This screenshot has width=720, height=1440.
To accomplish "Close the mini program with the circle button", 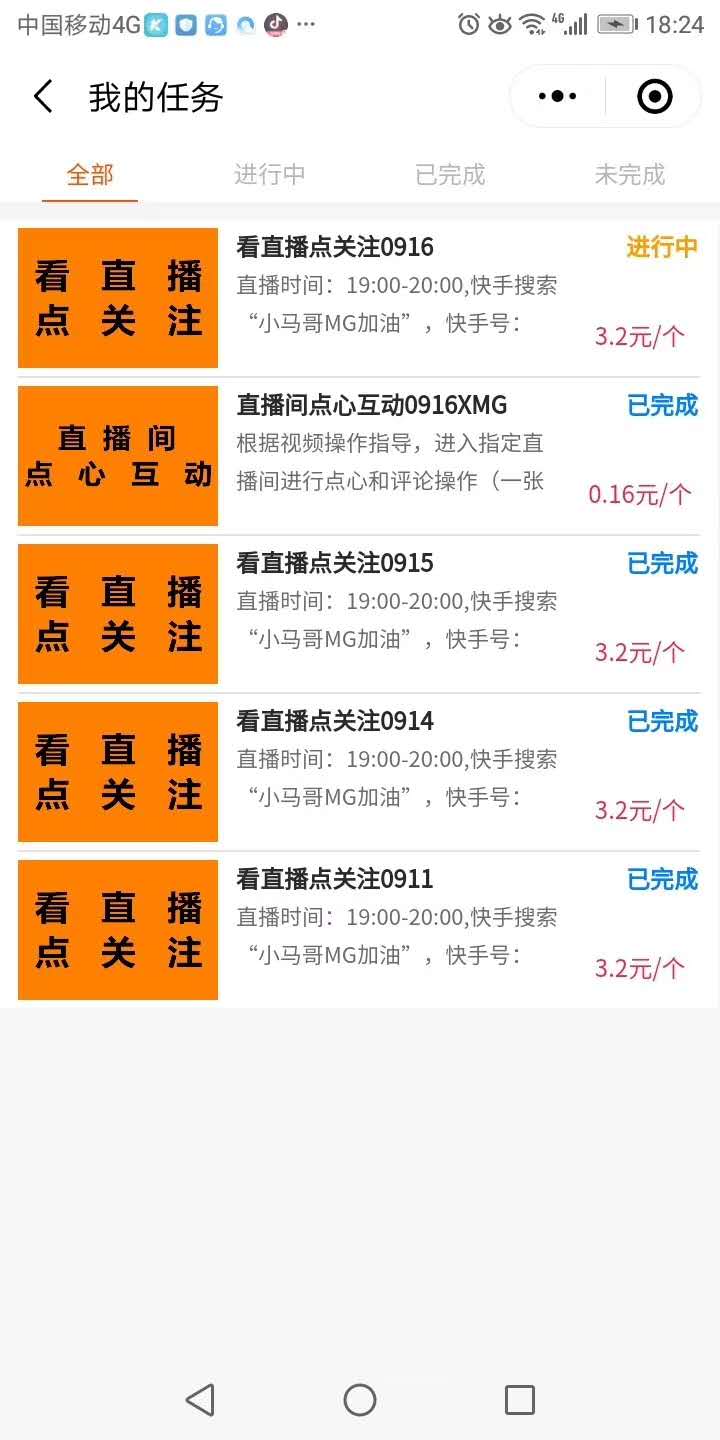I will [x=654, y=97].
